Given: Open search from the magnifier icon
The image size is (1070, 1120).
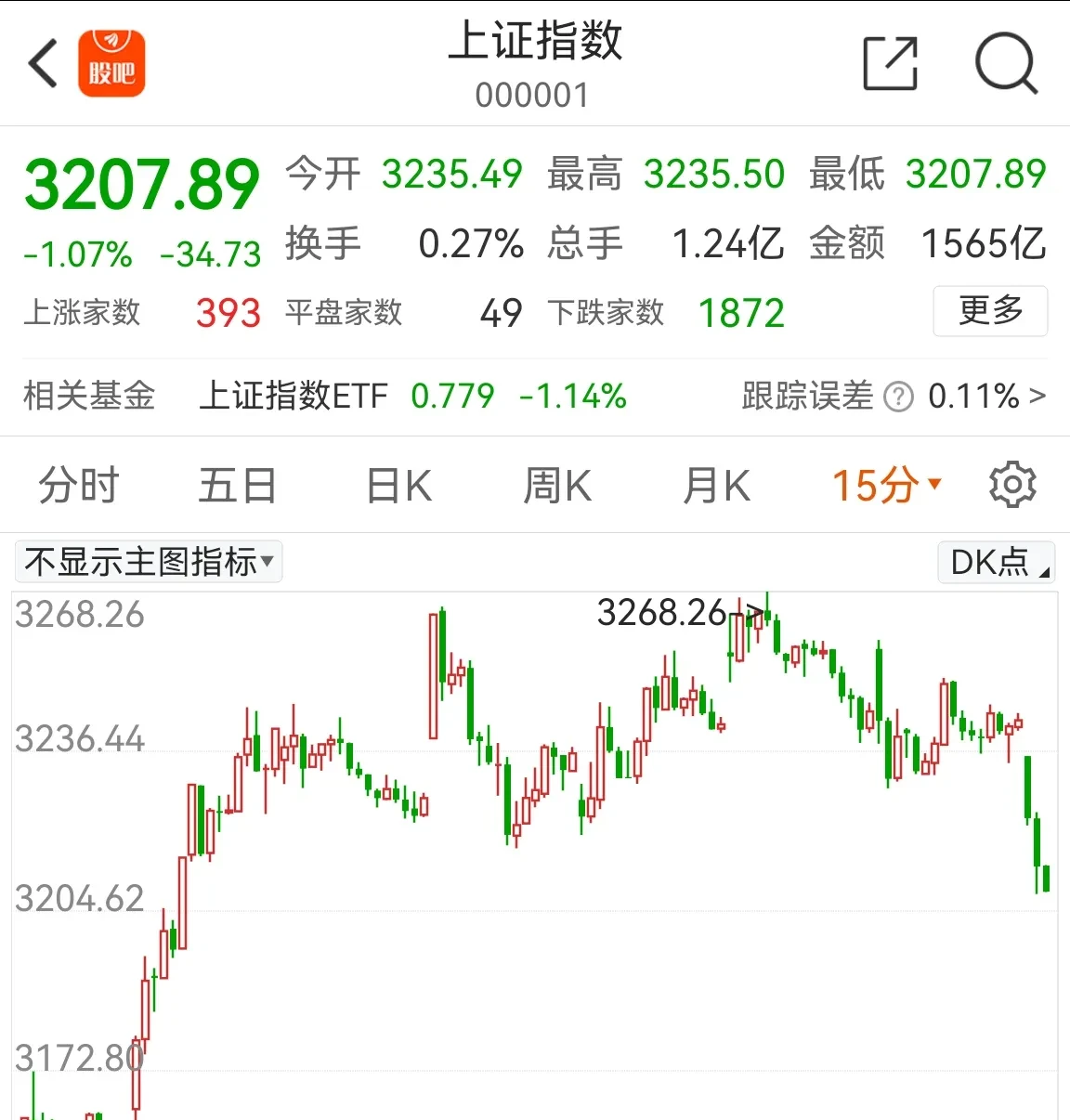Looking at the screenshot, I should coord(1007,63).
